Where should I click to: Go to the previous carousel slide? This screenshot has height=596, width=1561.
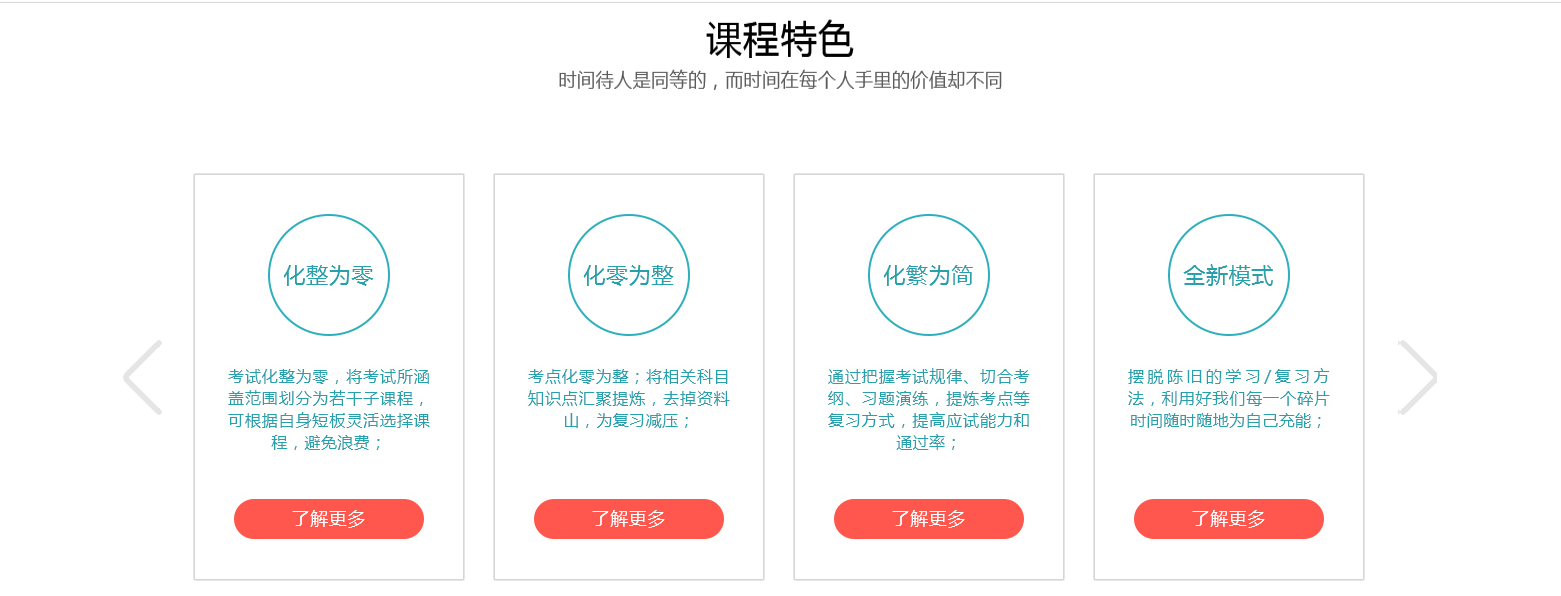click(x=142, y=377)
